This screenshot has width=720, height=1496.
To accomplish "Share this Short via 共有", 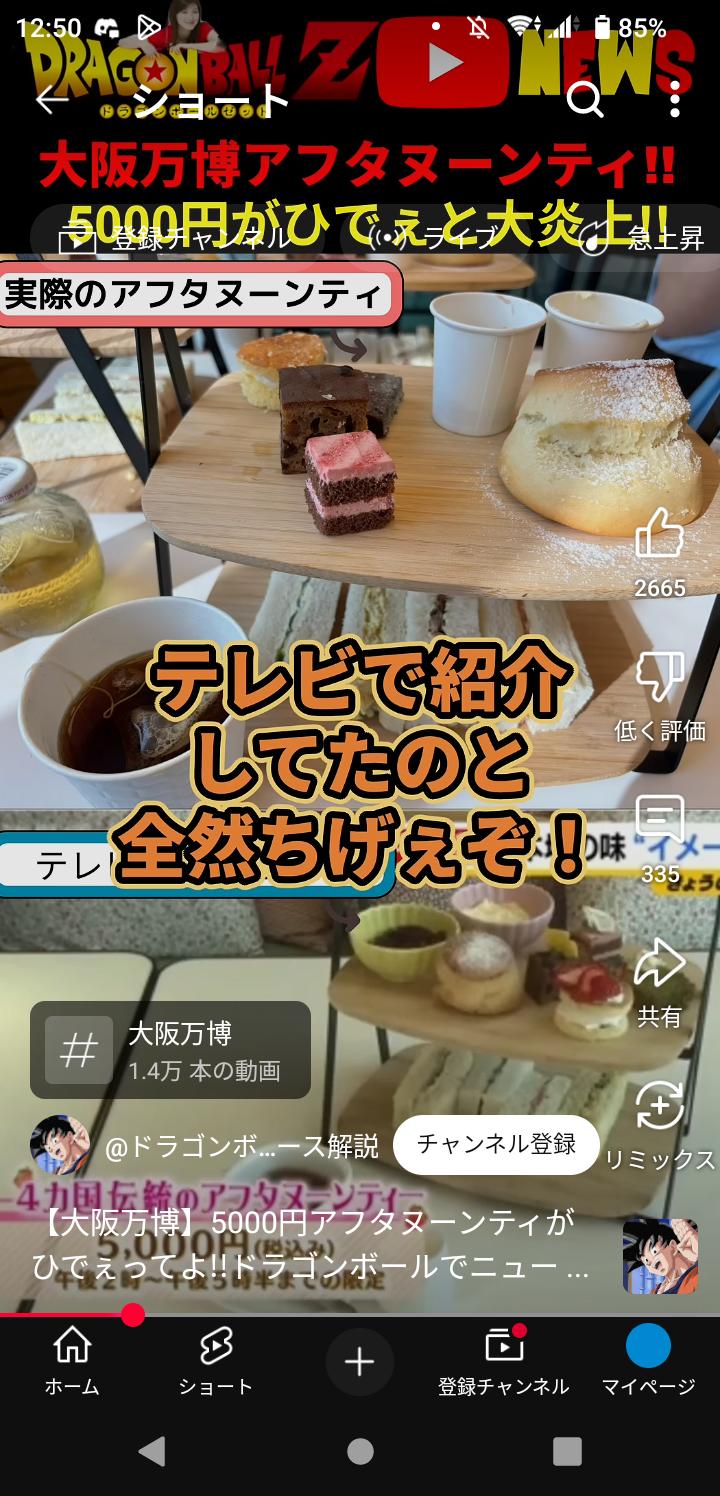I will click(x=660, y=965).
